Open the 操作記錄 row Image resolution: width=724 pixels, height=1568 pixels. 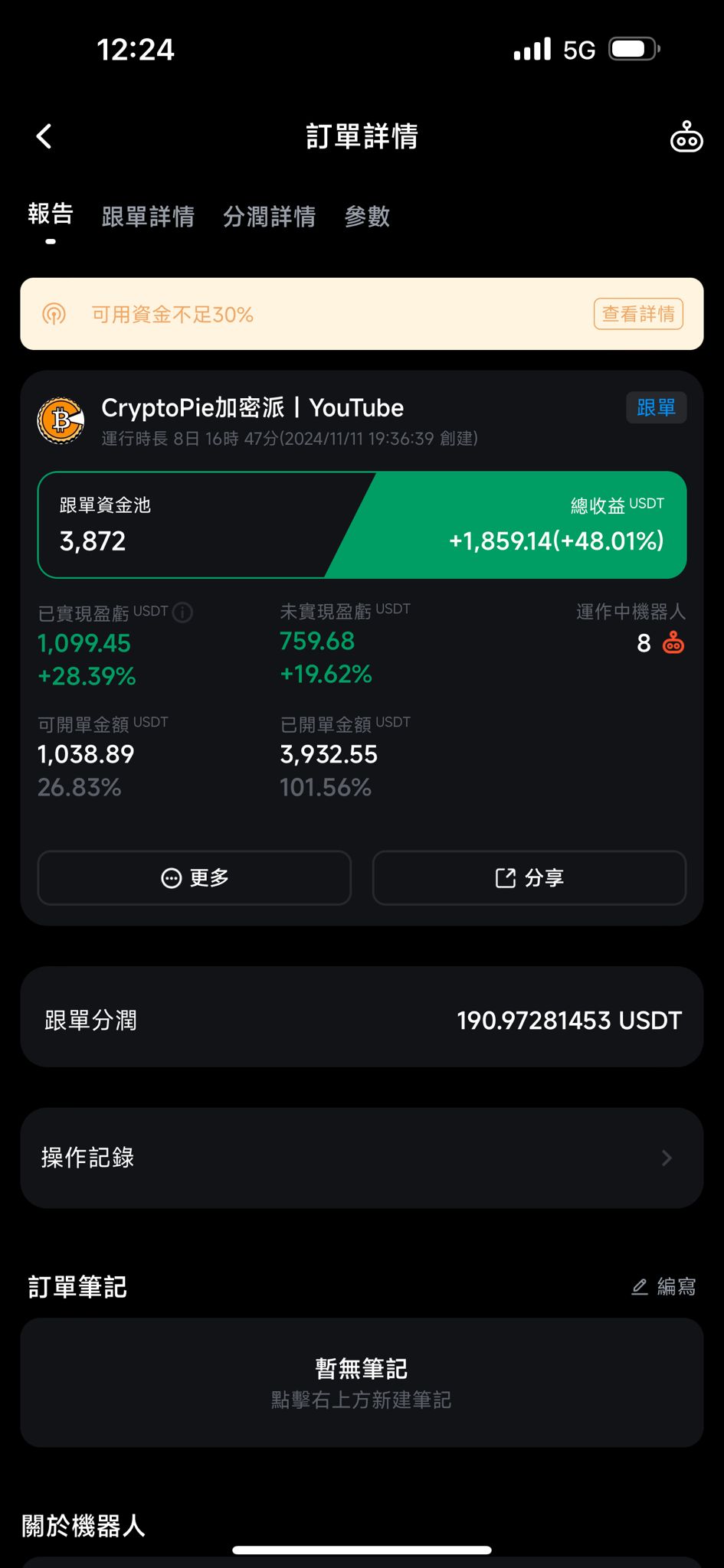click(362, 1158)
